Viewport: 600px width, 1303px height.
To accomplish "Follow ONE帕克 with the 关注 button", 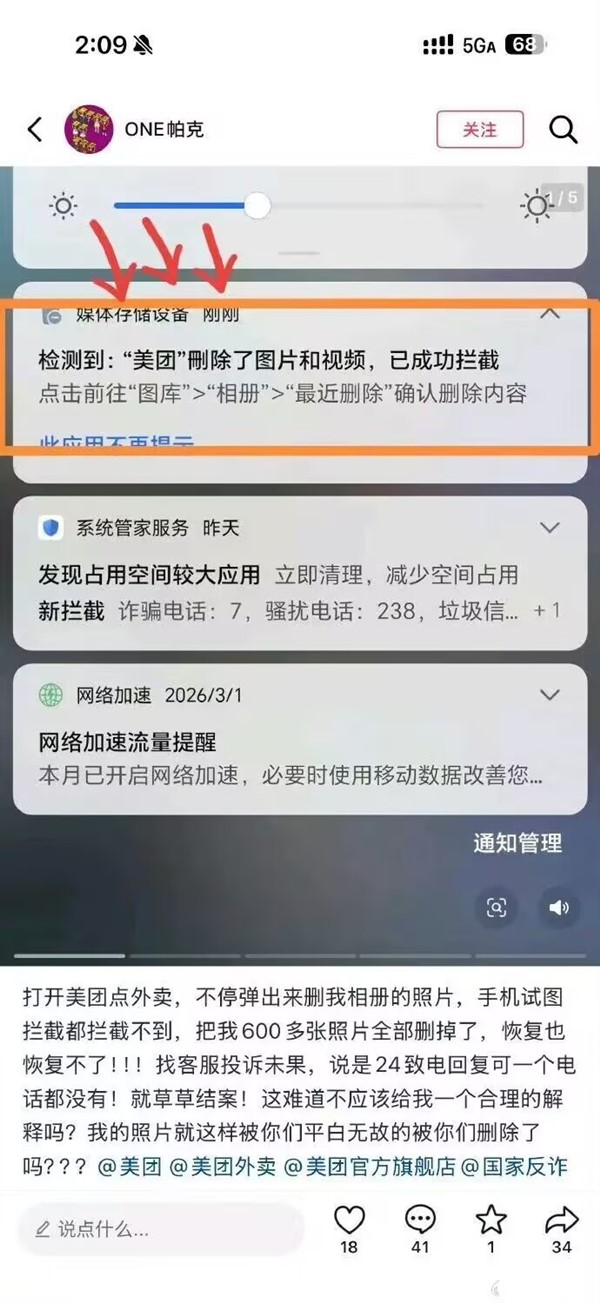I will (x=479, y=129).
